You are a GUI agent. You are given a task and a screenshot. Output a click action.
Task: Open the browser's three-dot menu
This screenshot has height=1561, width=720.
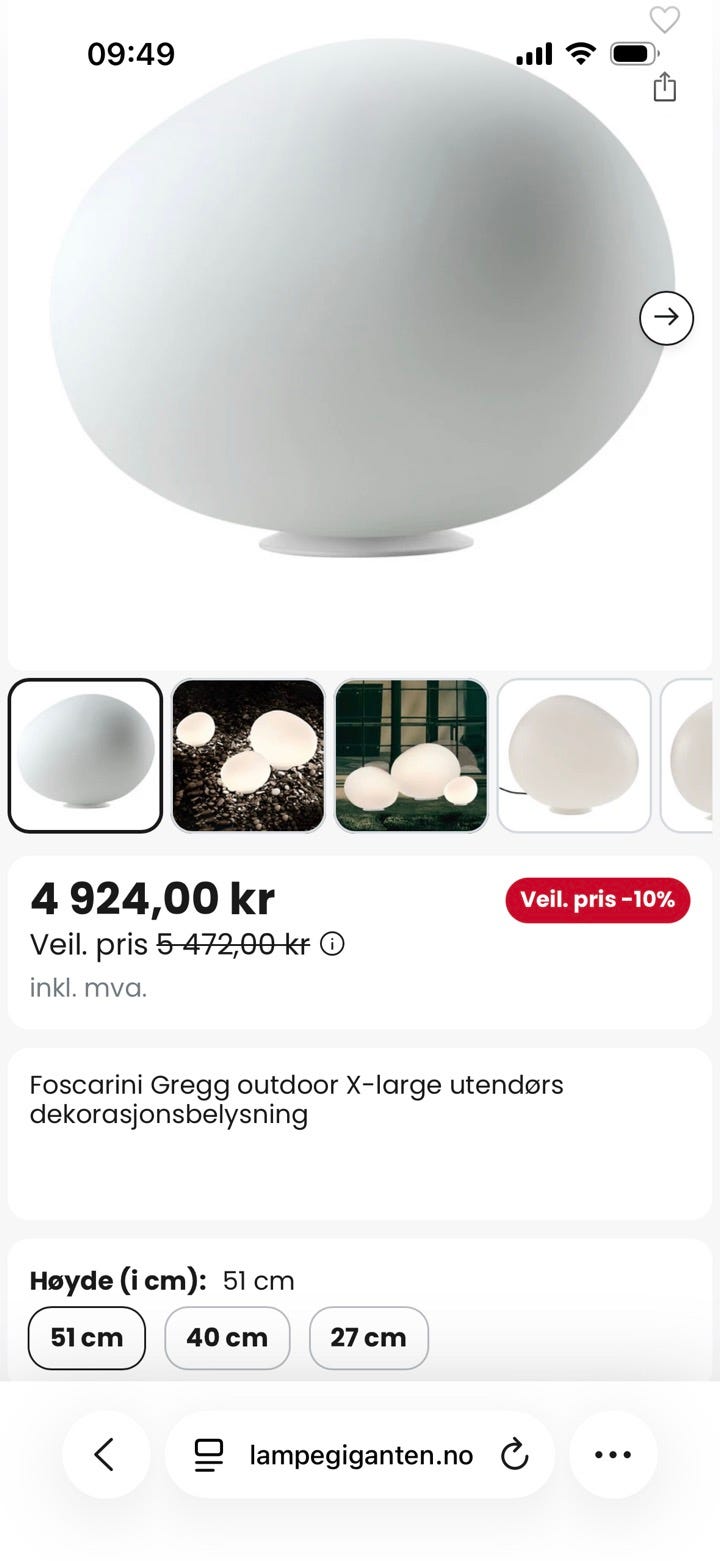coord(613,1454)
